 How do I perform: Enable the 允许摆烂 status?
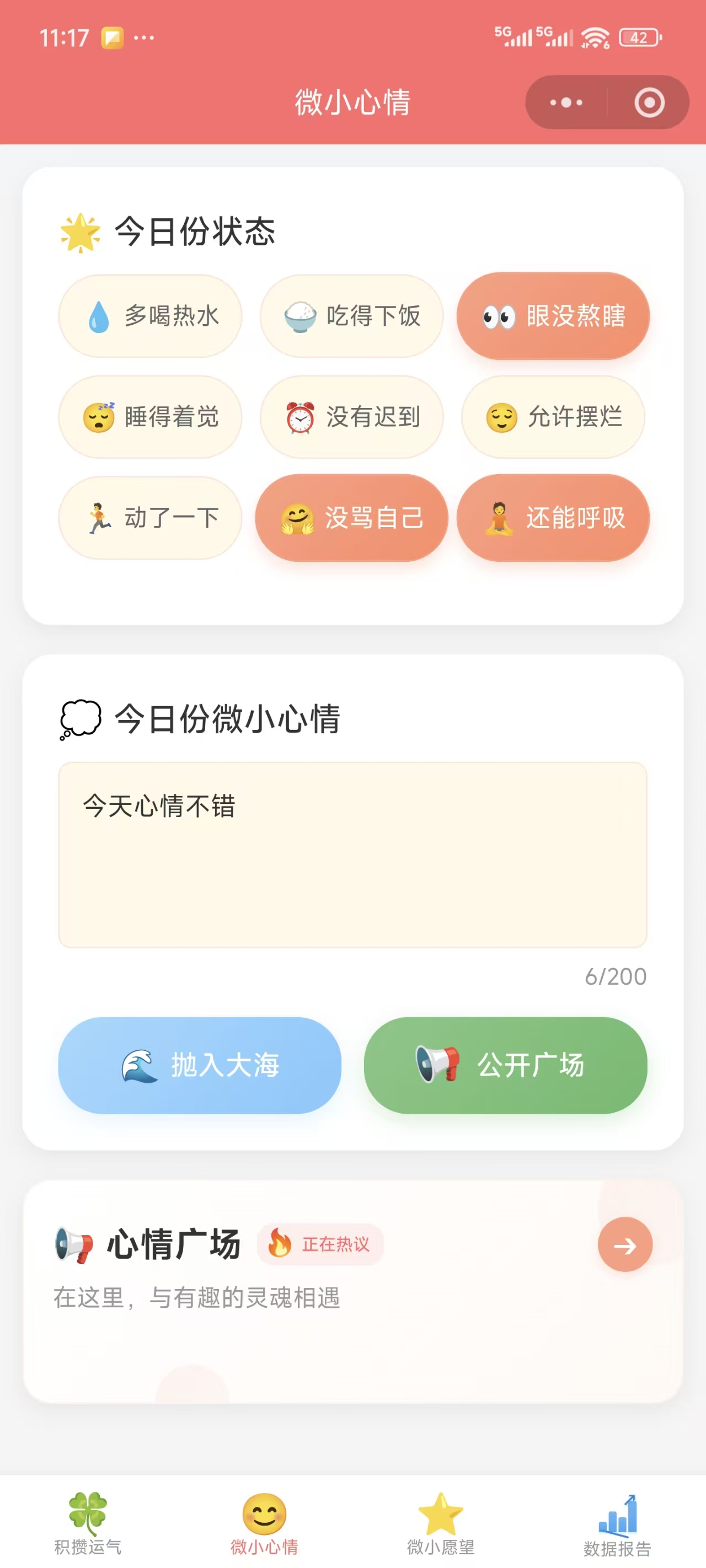(552, 417)
